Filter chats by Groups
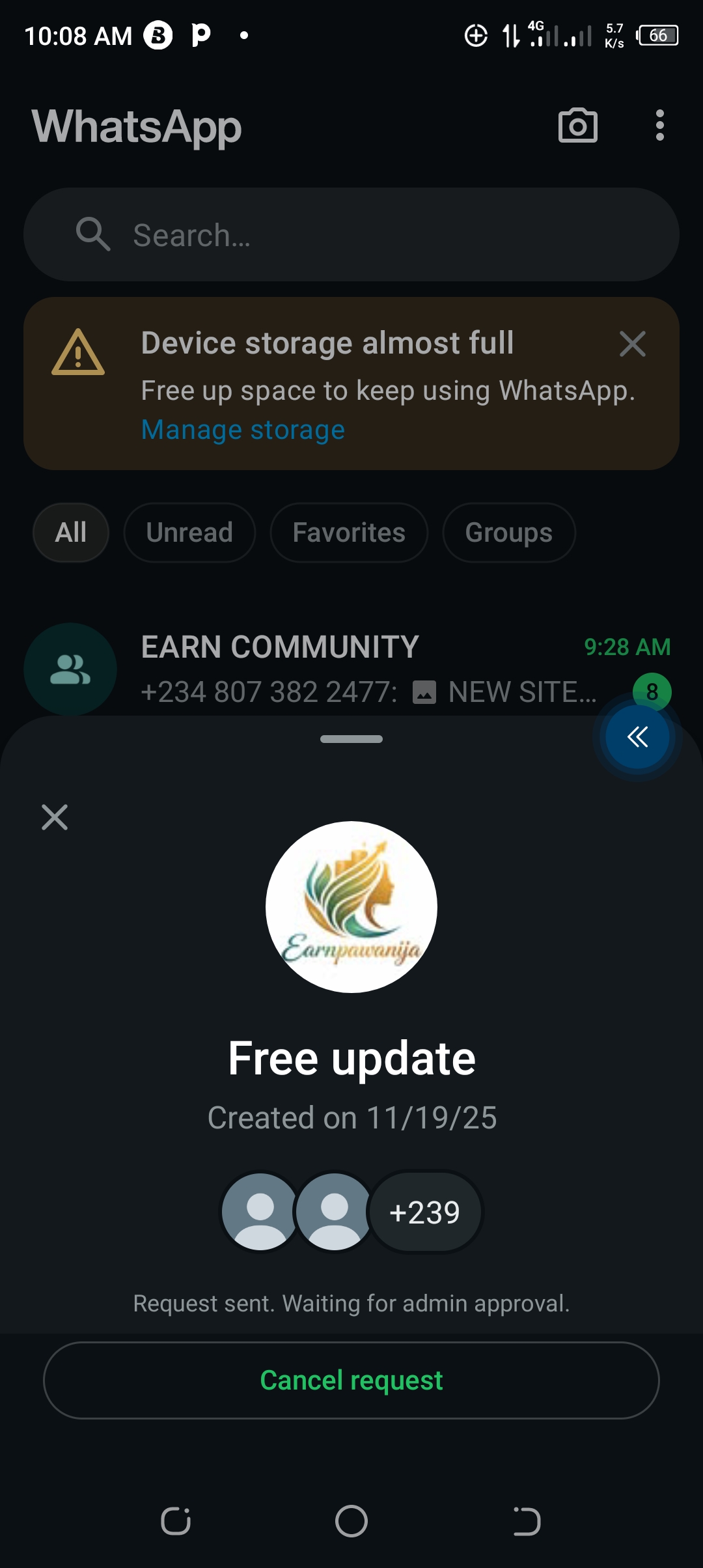 click(508, 533)
